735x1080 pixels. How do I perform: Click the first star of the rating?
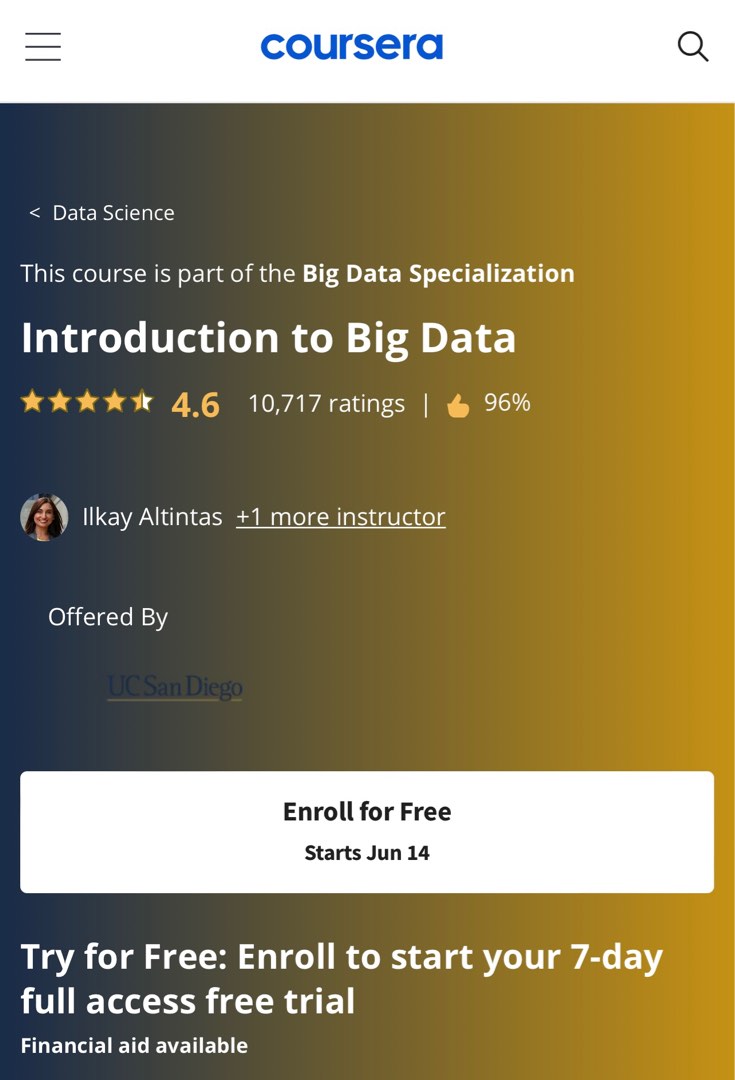33,402
